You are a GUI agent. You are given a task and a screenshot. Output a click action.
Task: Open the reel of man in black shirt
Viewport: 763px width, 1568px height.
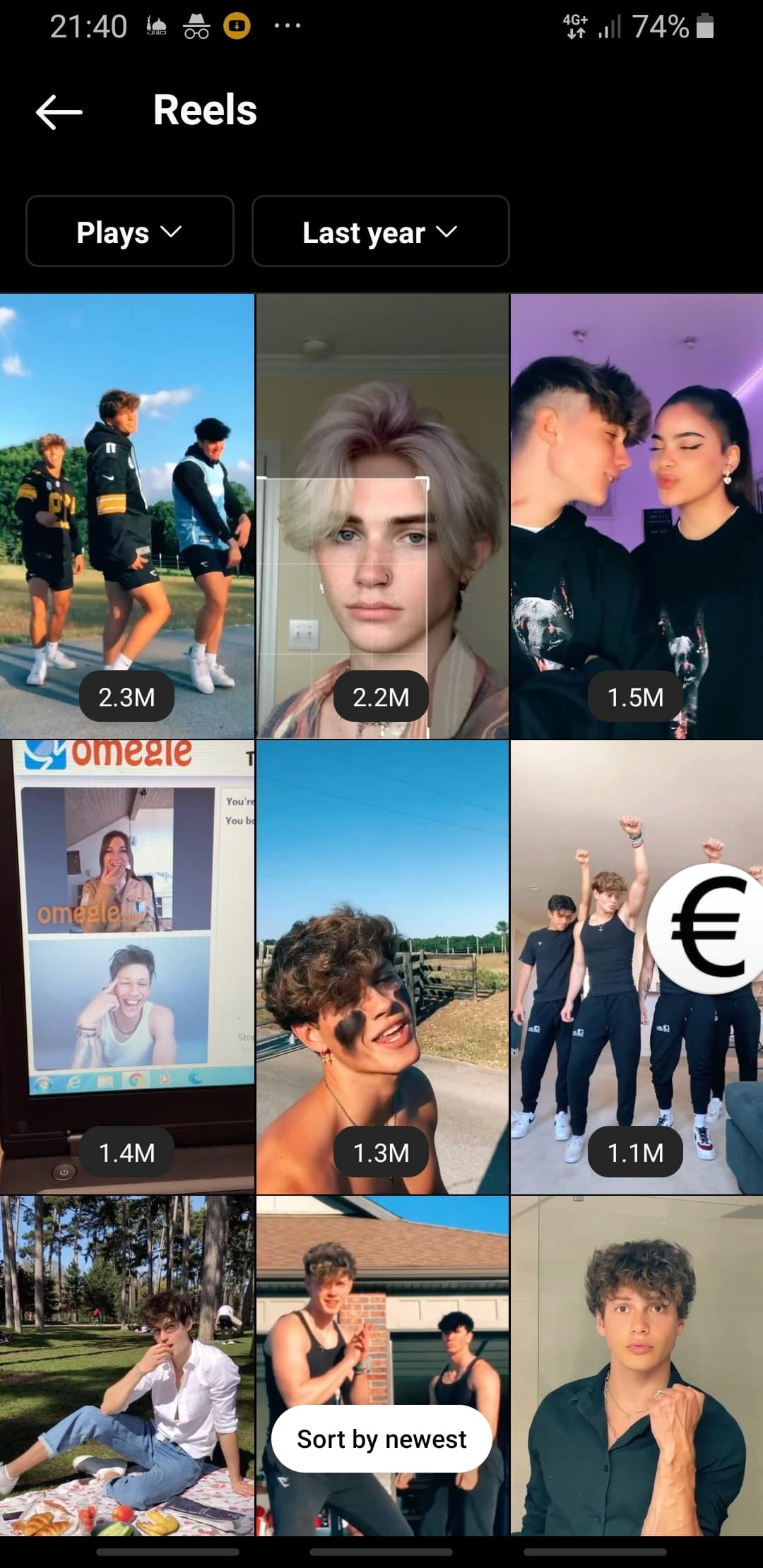[x=637, y=1365]
